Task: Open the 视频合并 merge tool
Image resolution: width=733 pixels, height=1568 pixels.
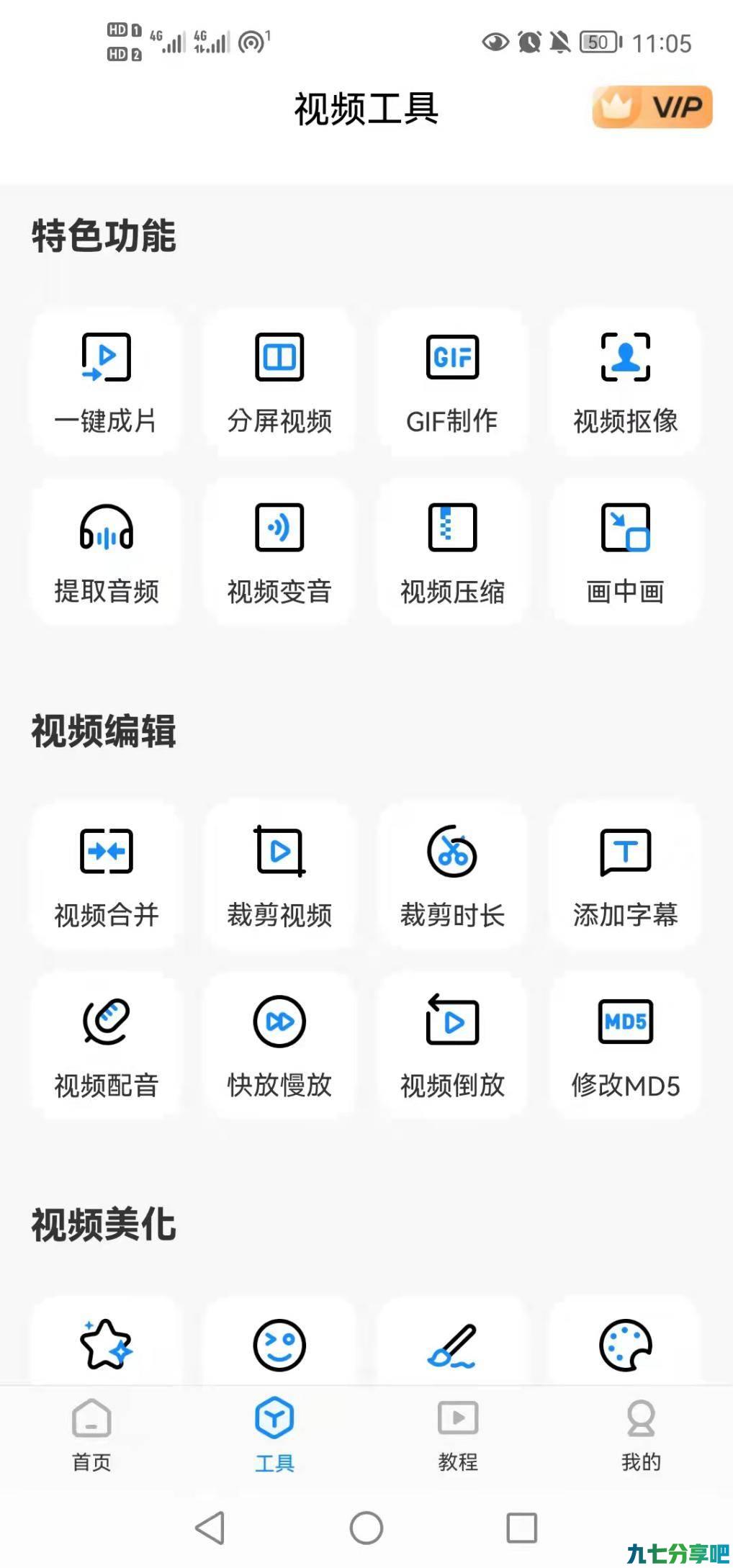Action: (106, 877)
